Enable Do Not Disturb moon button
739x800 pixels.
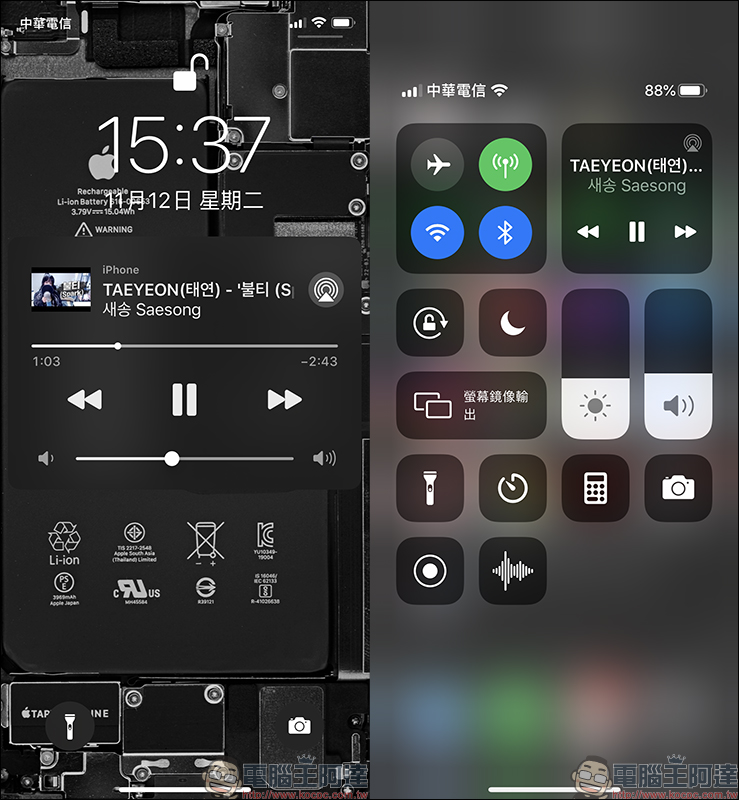(512, 323)
